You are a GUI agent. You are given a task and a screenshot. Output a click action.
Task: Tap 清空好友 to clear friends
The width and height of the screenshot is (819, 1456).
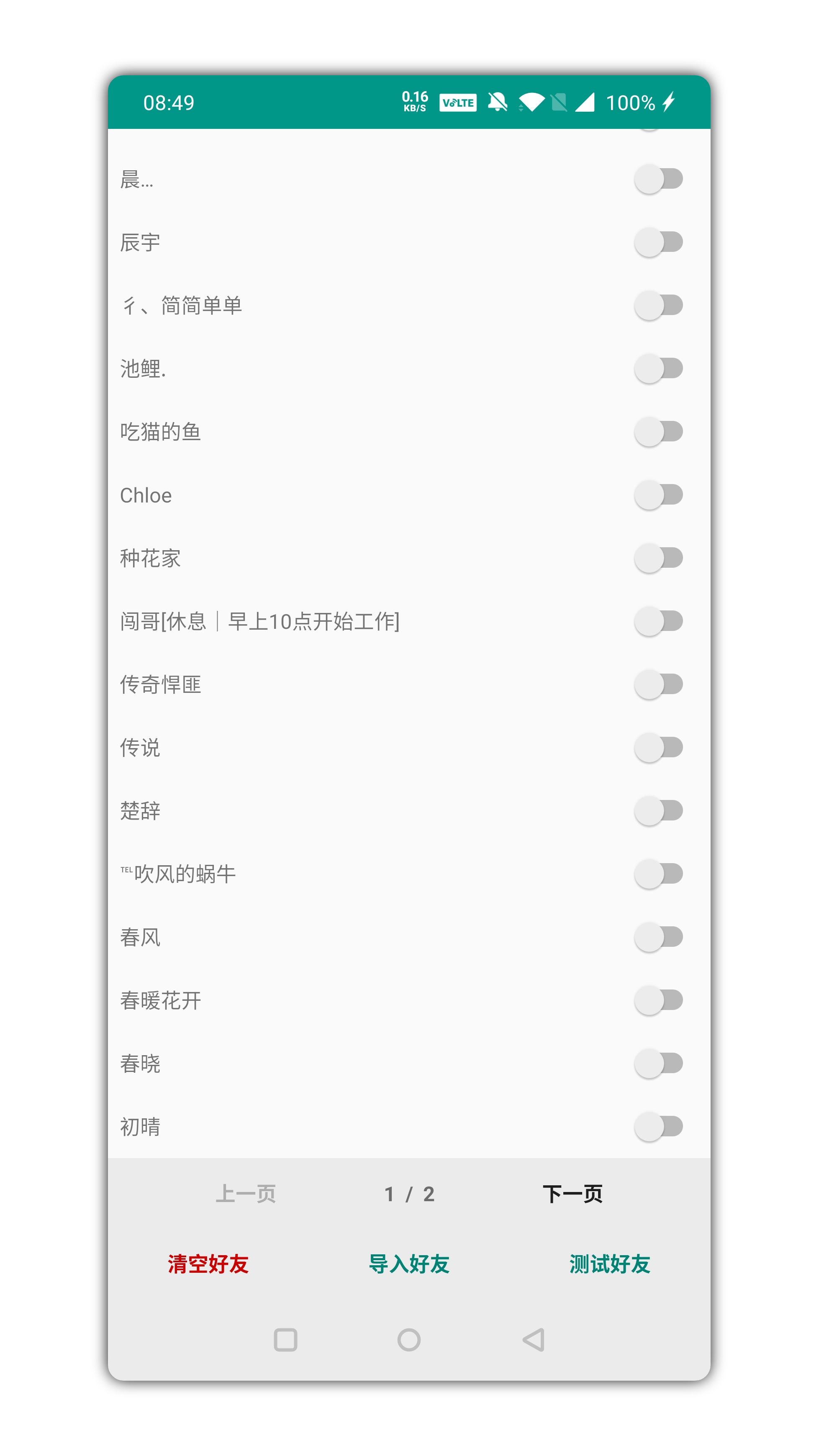point(208,1264)
